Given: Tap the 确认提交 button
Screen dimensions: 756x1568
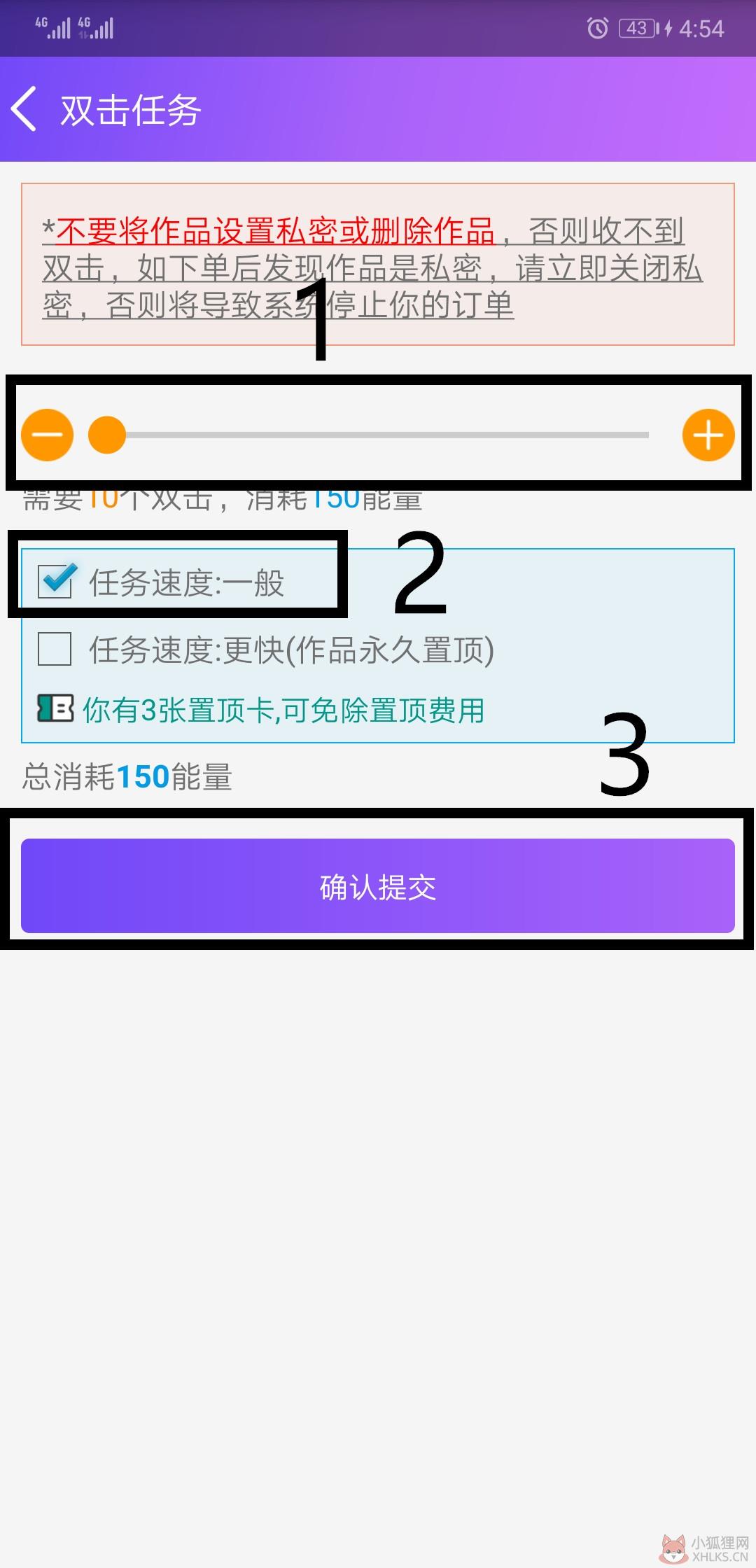Looking at the screenshot, I should point(378,886).
